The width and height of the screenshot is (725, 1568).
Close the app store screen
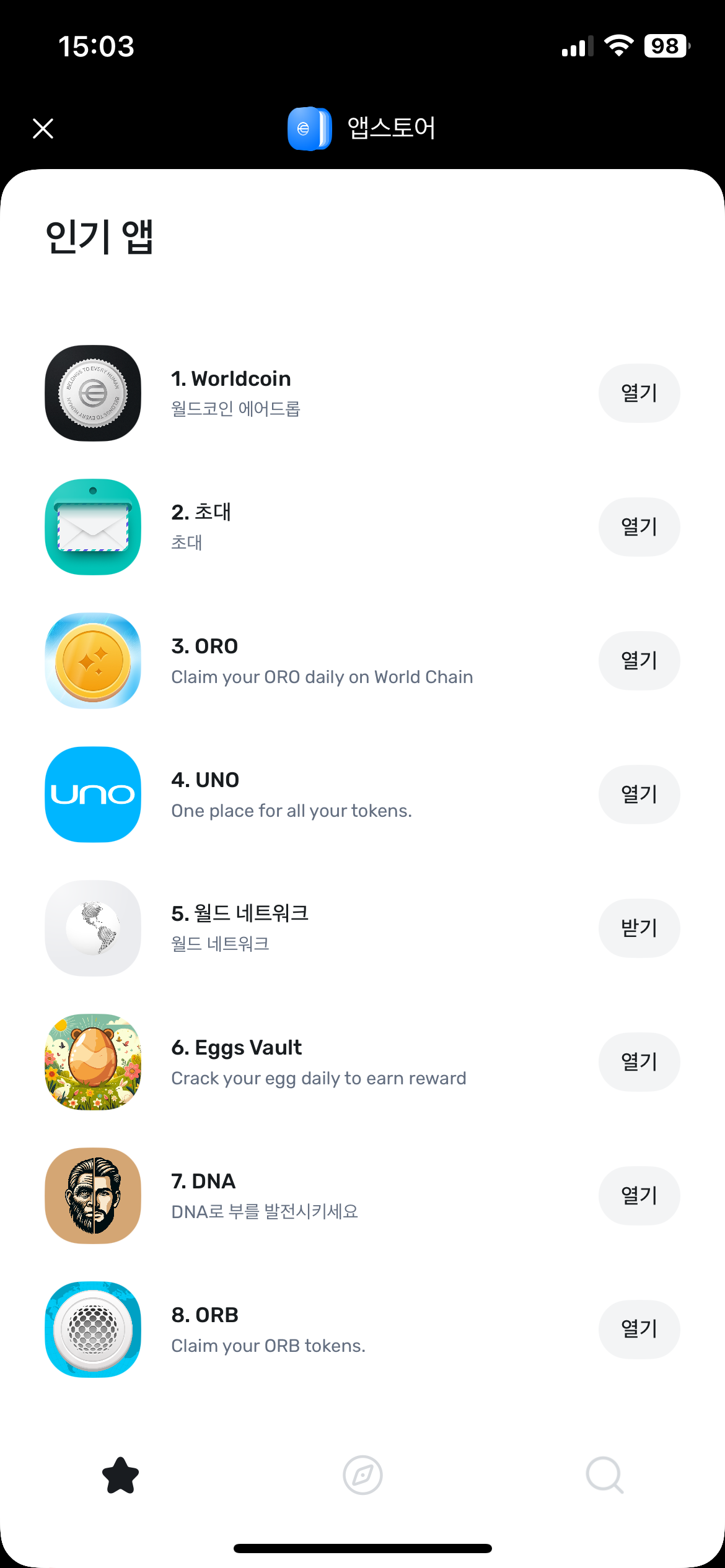(43, 129)
